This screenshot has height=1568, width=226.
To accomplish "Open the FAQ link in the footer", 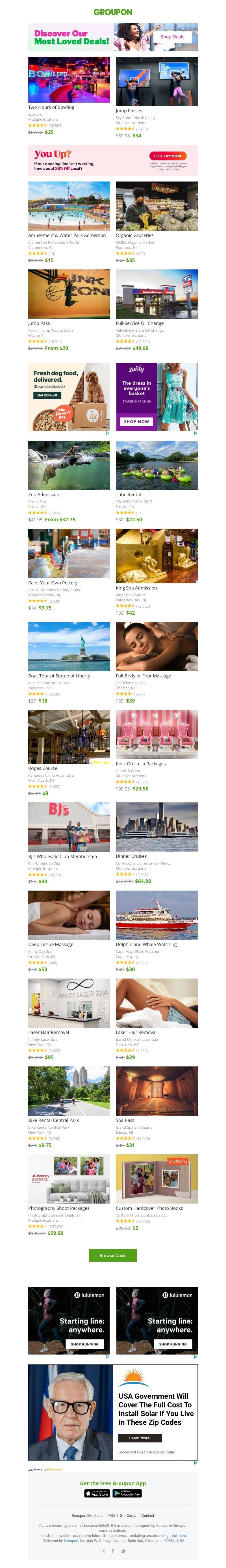I will (111, 1515).
